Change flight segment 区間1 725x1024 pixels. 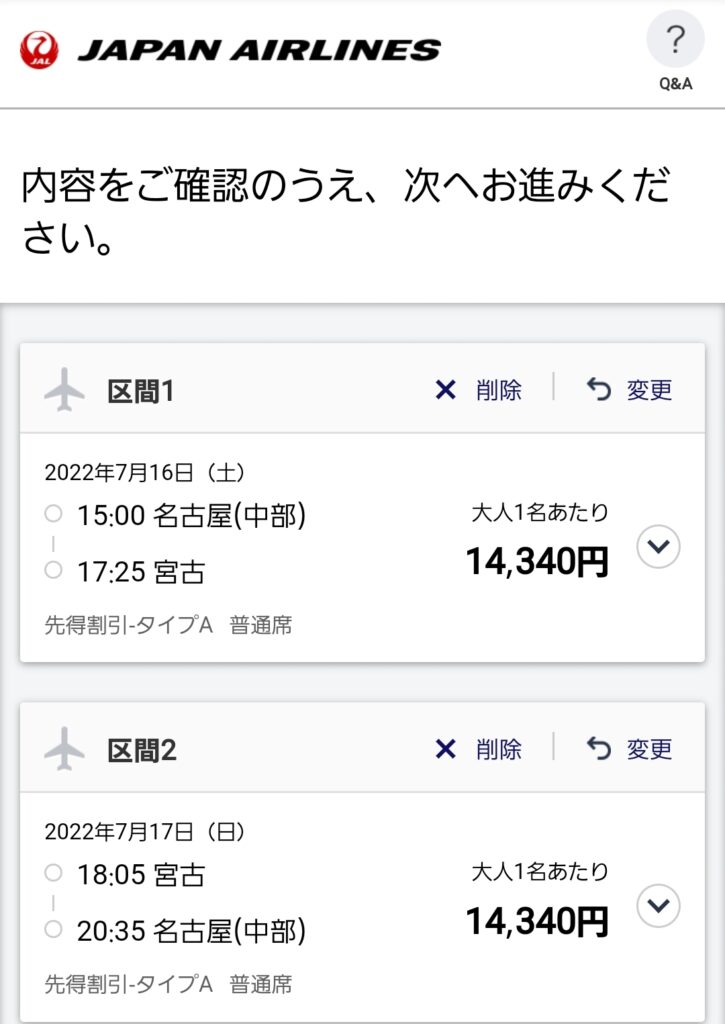pyautogui.click(x=630, y=389)
